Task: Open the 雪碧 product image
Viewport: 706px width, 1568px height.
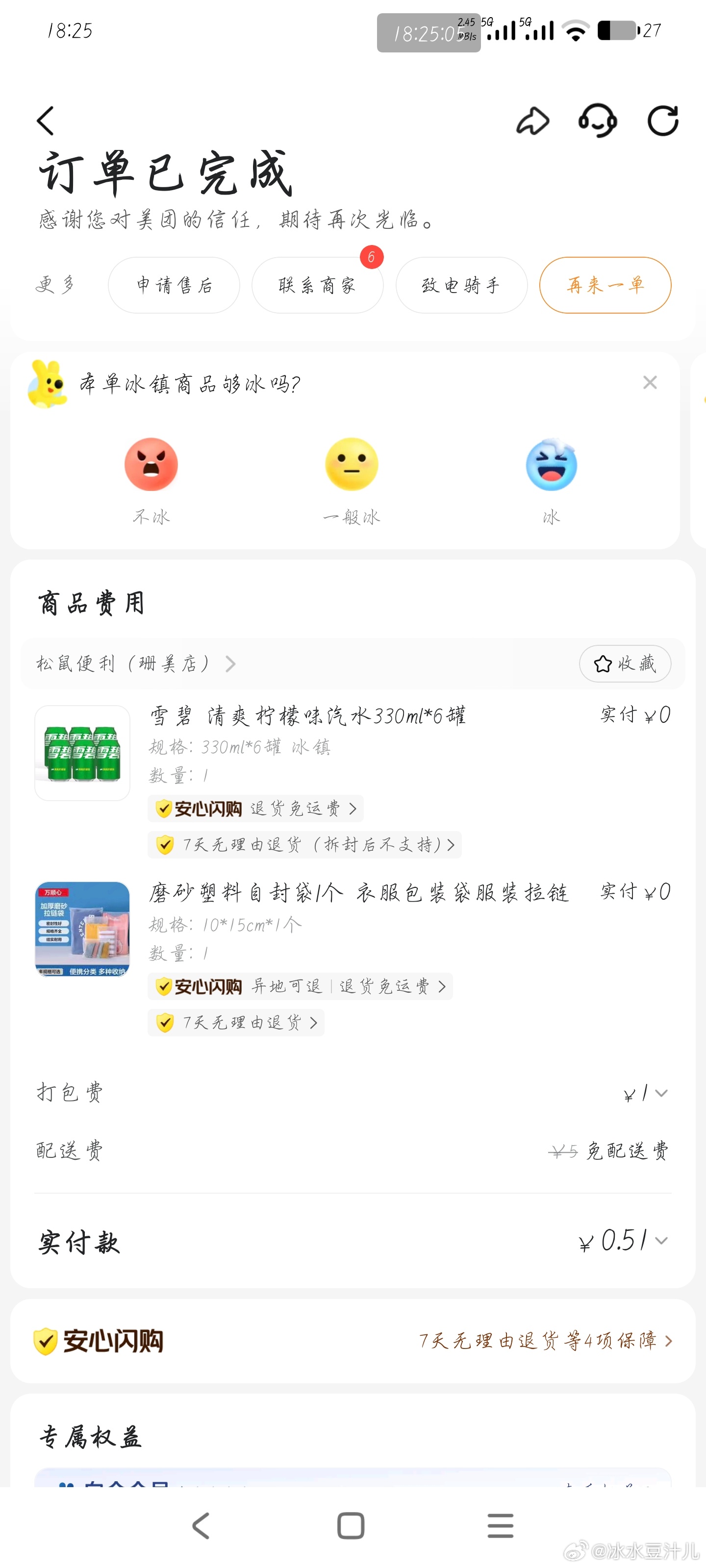Action: click(x=82, y=753)
